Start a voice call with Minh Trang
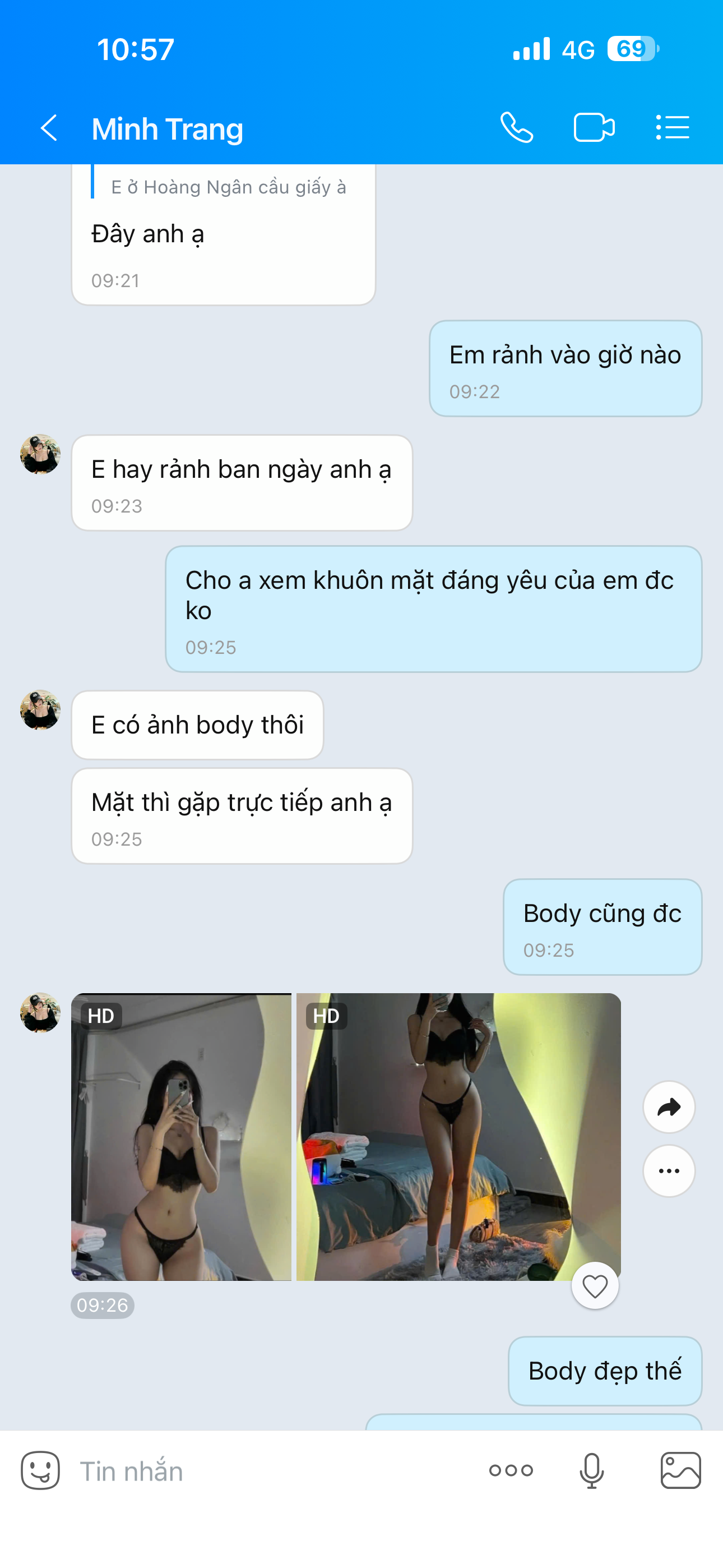The height and width of the screenshot is (1568, 723). (517, 128)
